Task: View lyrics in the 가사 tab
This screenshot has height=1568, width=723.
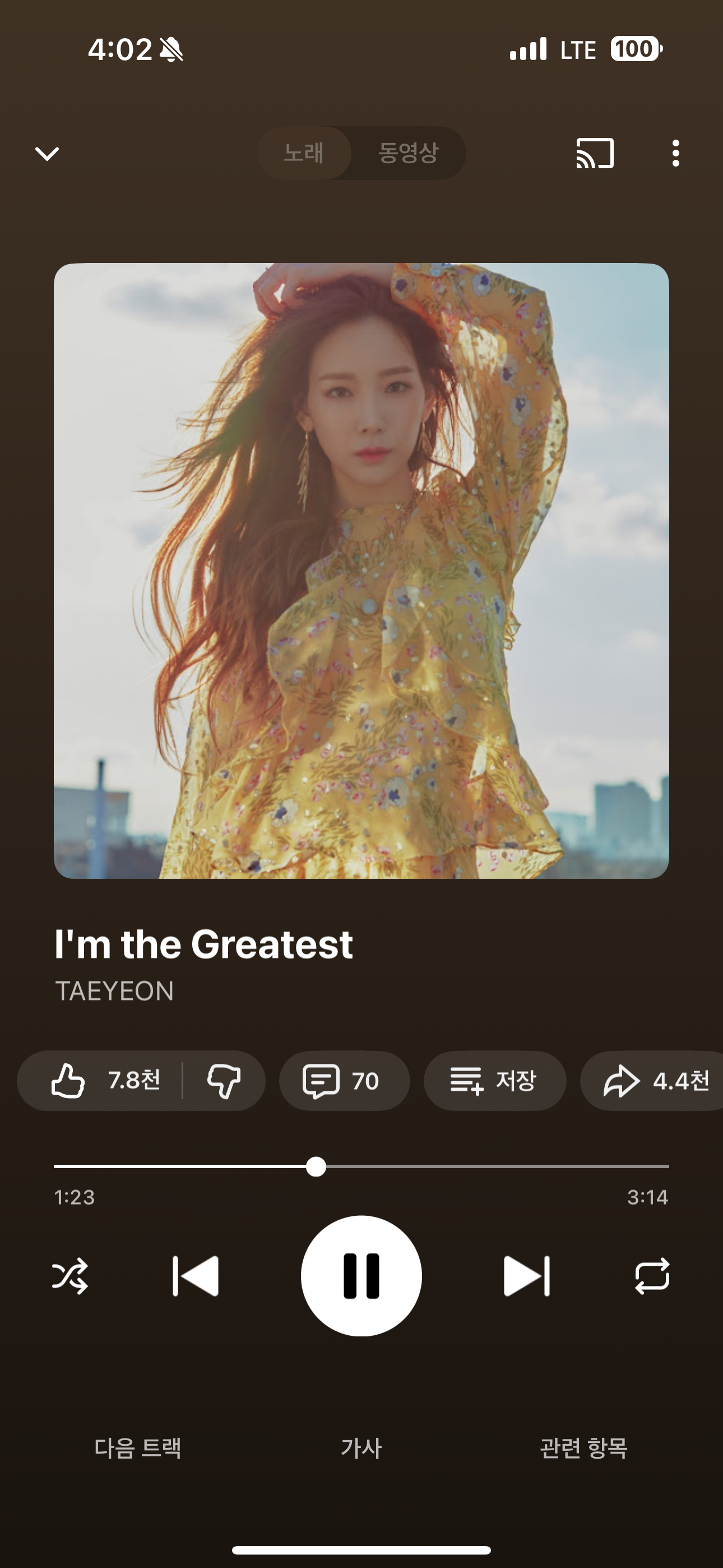Action: click(x=361, y=1447)
